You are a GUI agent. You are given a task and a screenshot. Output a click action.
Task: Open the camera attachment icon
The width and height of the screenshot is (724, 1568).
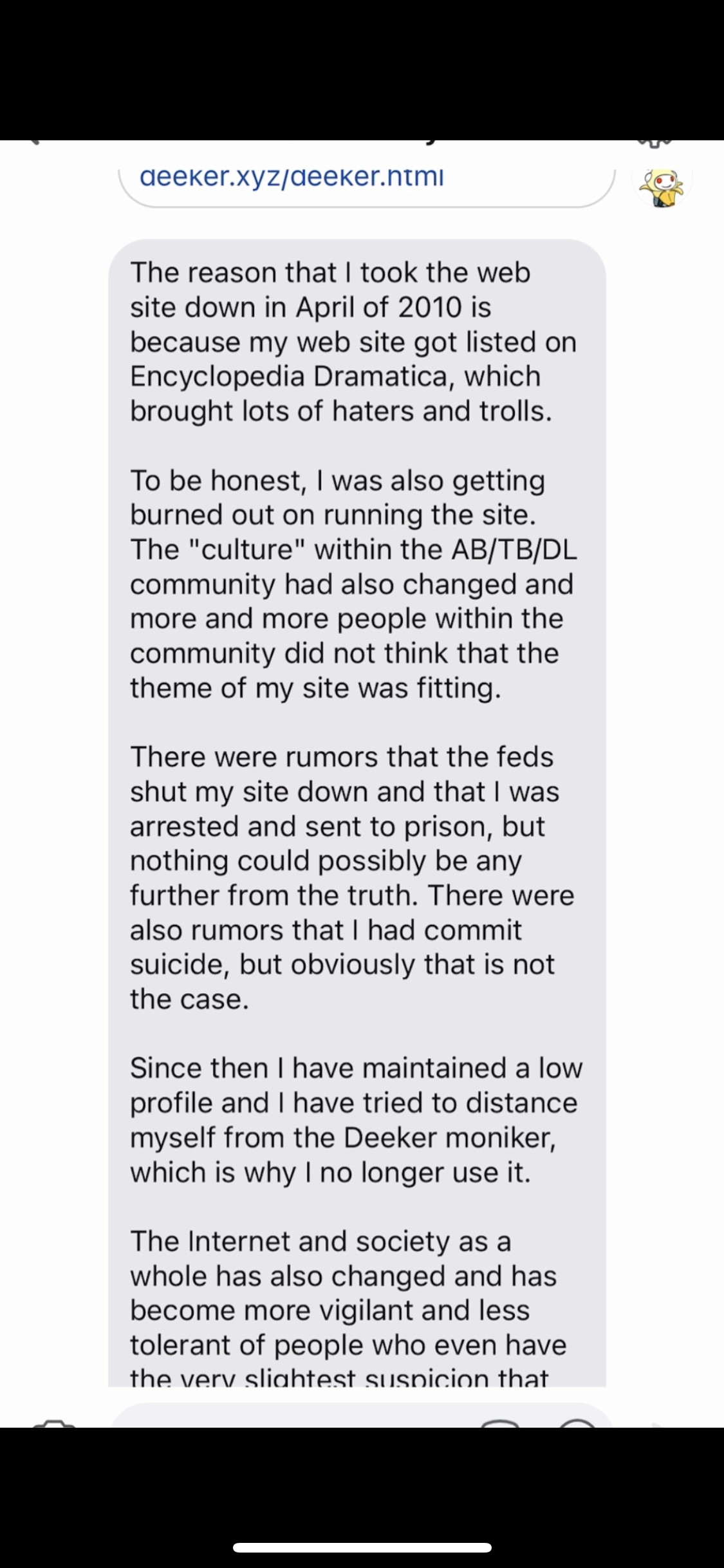(x=55, y=1423)
